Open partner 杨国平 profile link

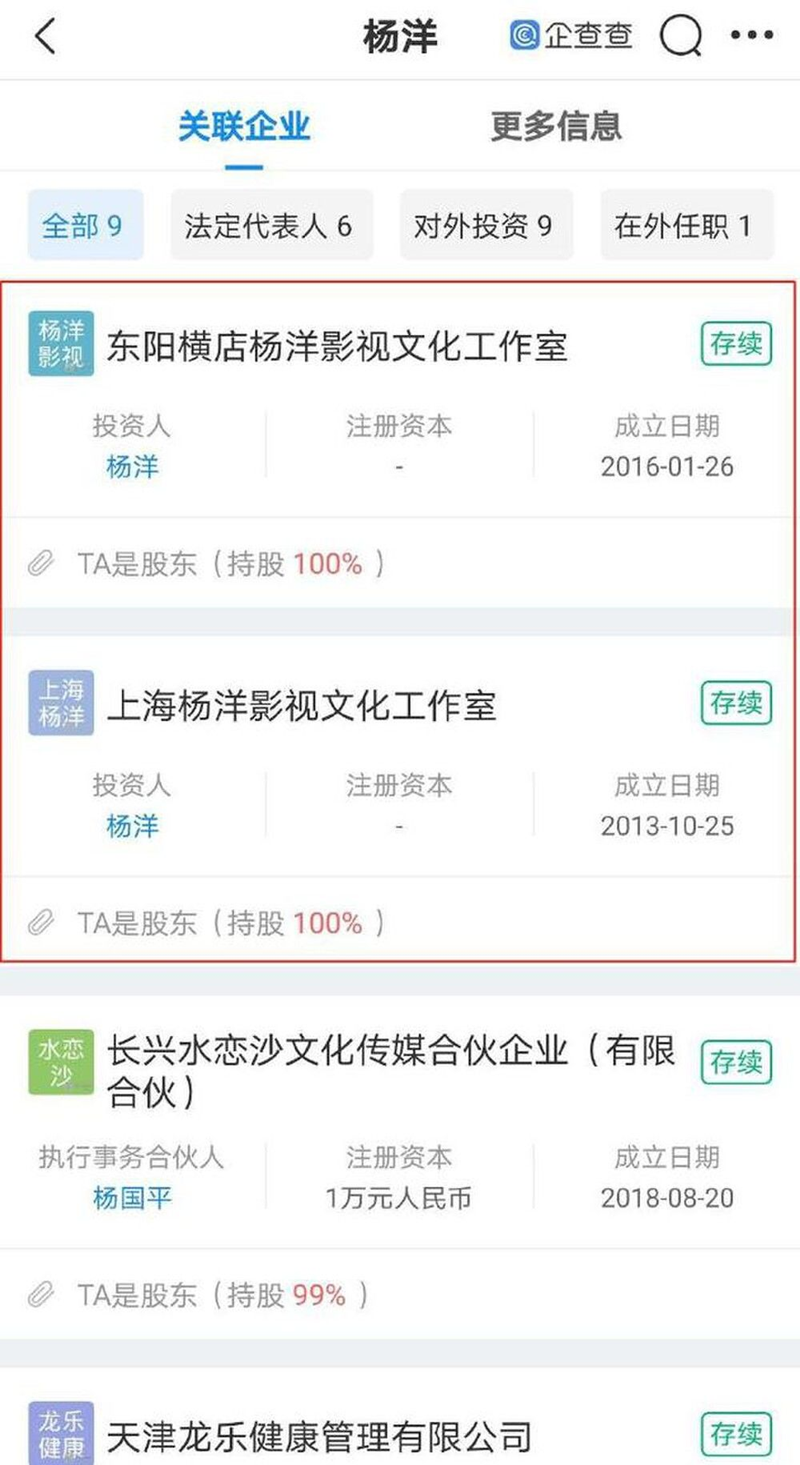(132, 1198)
